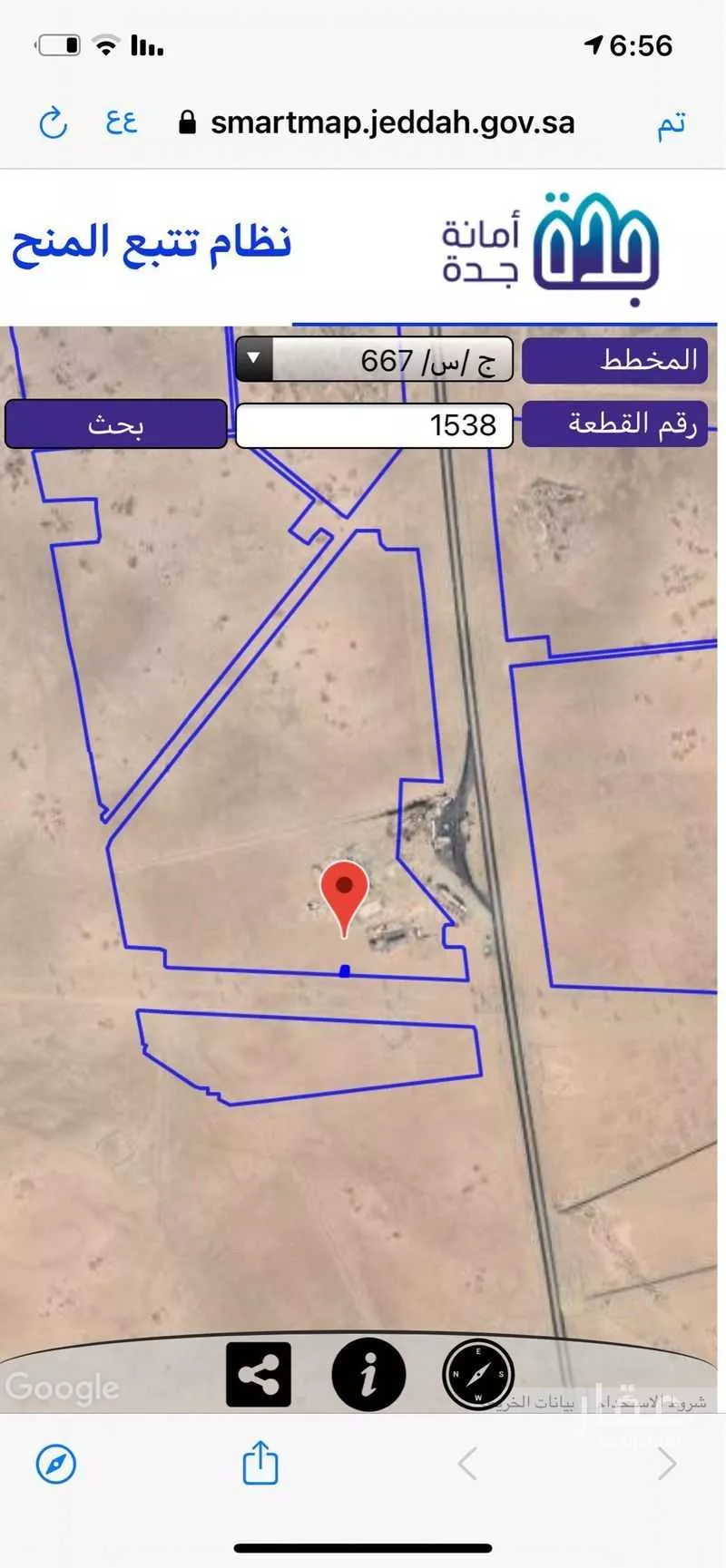
Task: Open in Safari via compass icon
Action: coord(55,1465)
